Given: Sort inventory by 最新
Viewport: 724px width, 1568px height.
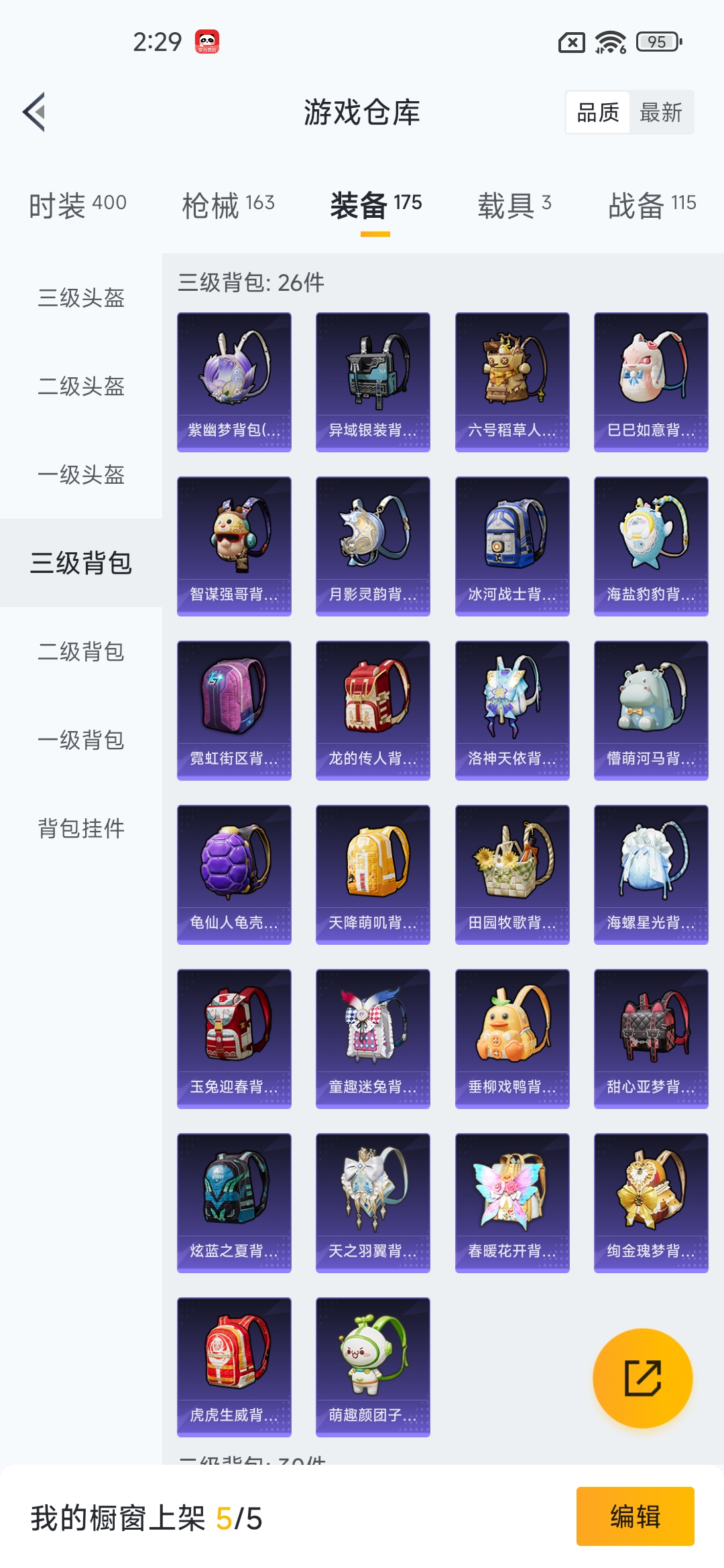Looking at the screenshot, I should (x=660, y=113).
